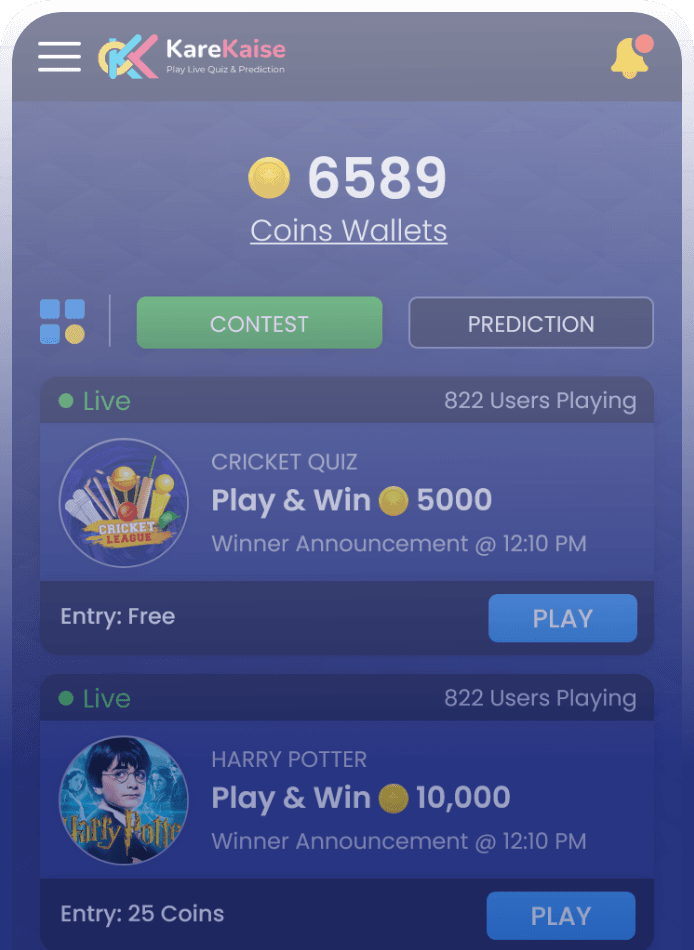Screen dimensions: 694x950
Task: Tap the category grid icon
Action: pos(62,322)
